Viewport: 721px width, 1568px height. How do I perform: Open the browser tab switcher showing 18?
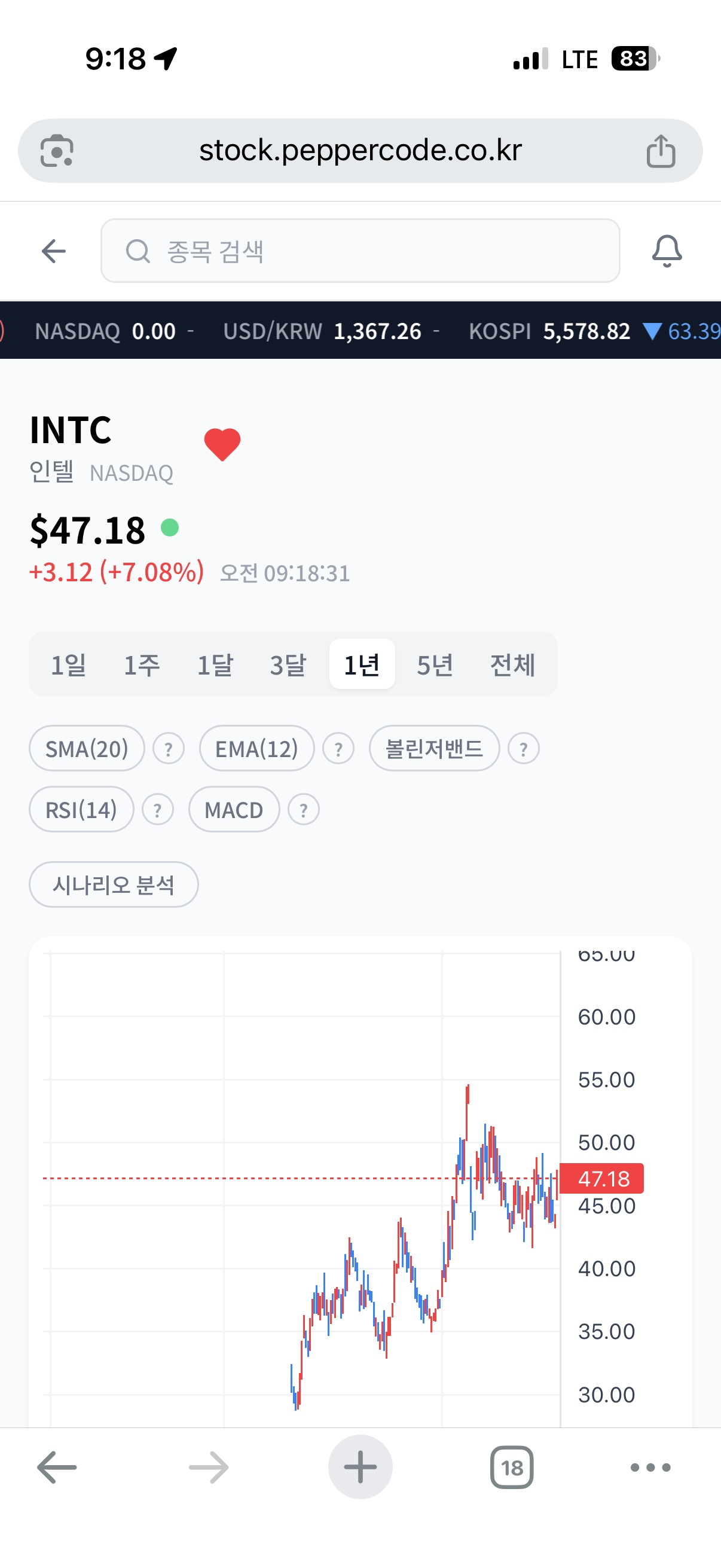tap(512, 1468)
